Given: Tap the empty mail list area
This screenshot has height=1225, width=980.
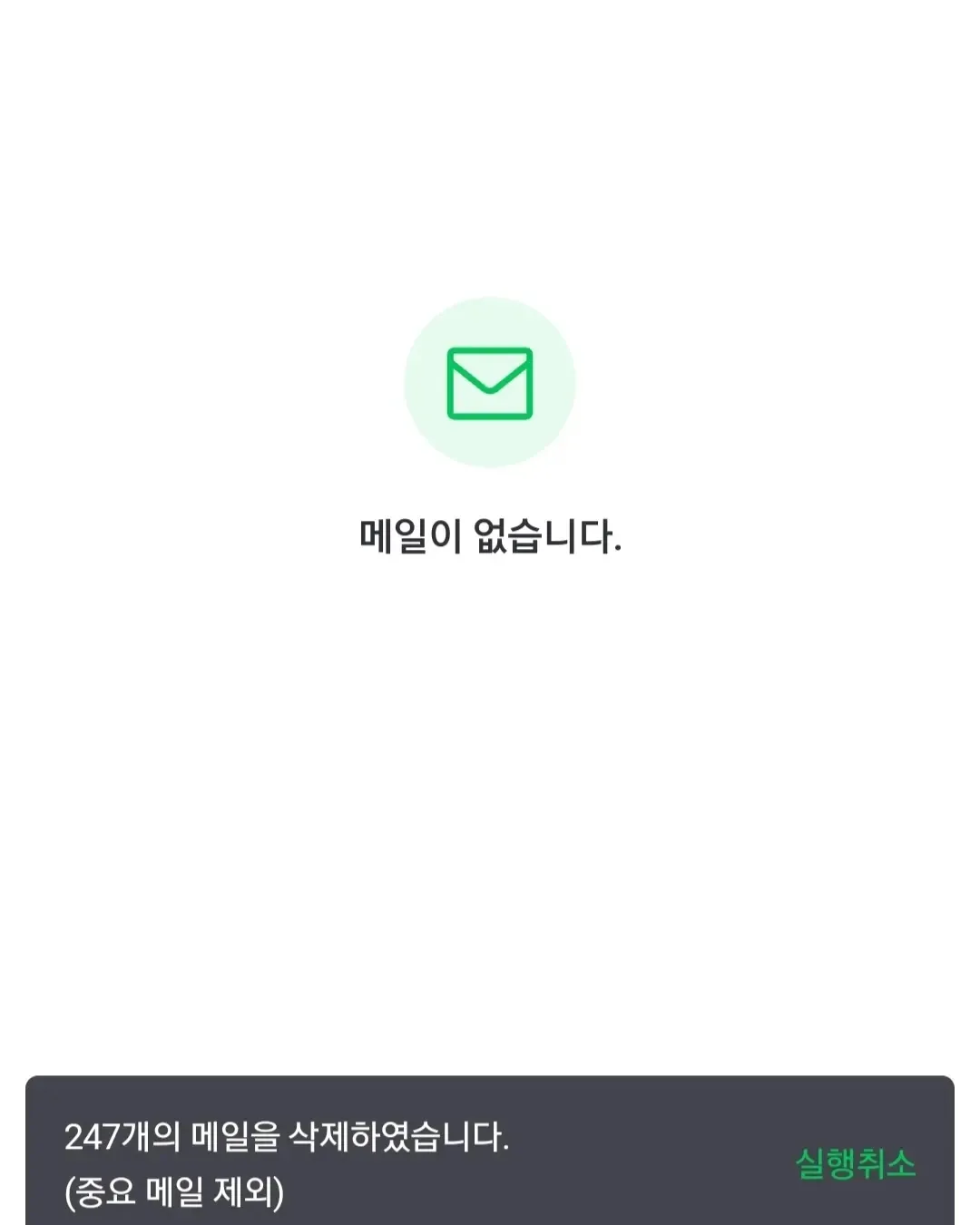Looking at the screenshot, I should 490,771.
